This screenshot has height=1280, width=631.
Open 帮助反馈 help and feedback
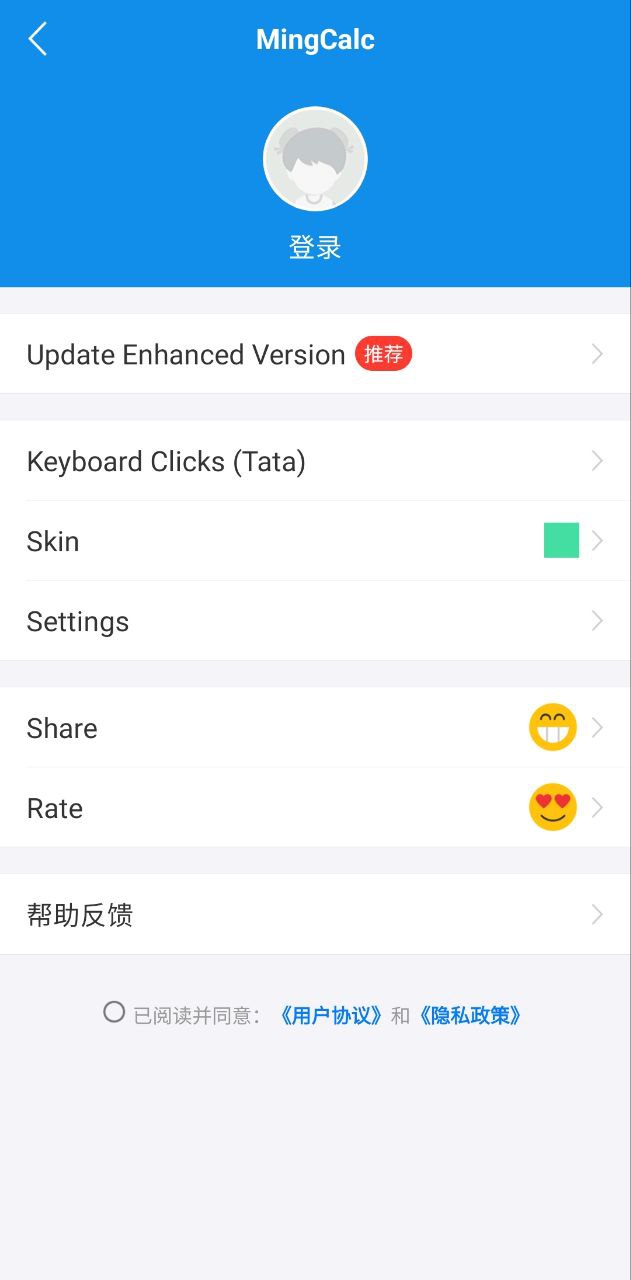point(315,915)
